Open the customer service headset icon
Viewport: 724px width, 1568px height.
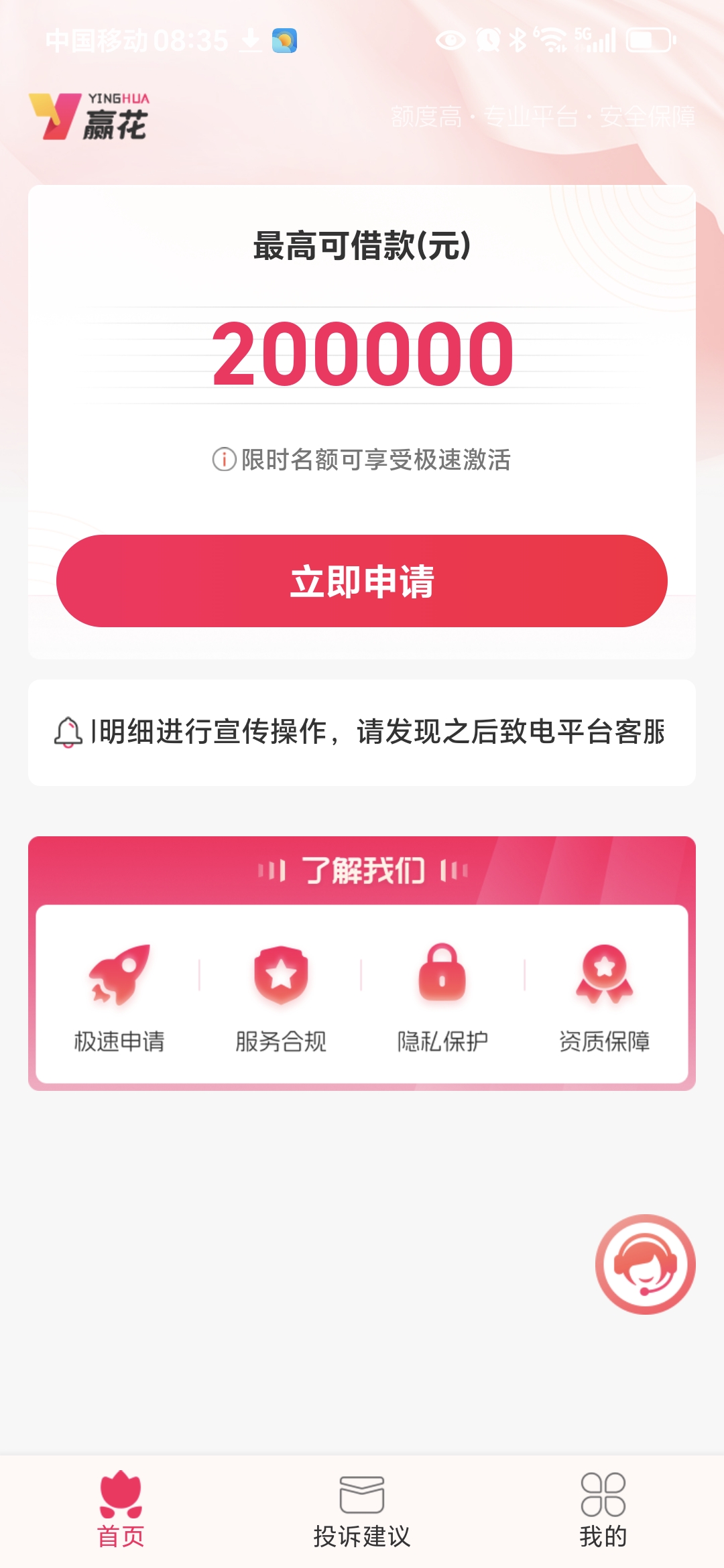[646, 1264]
